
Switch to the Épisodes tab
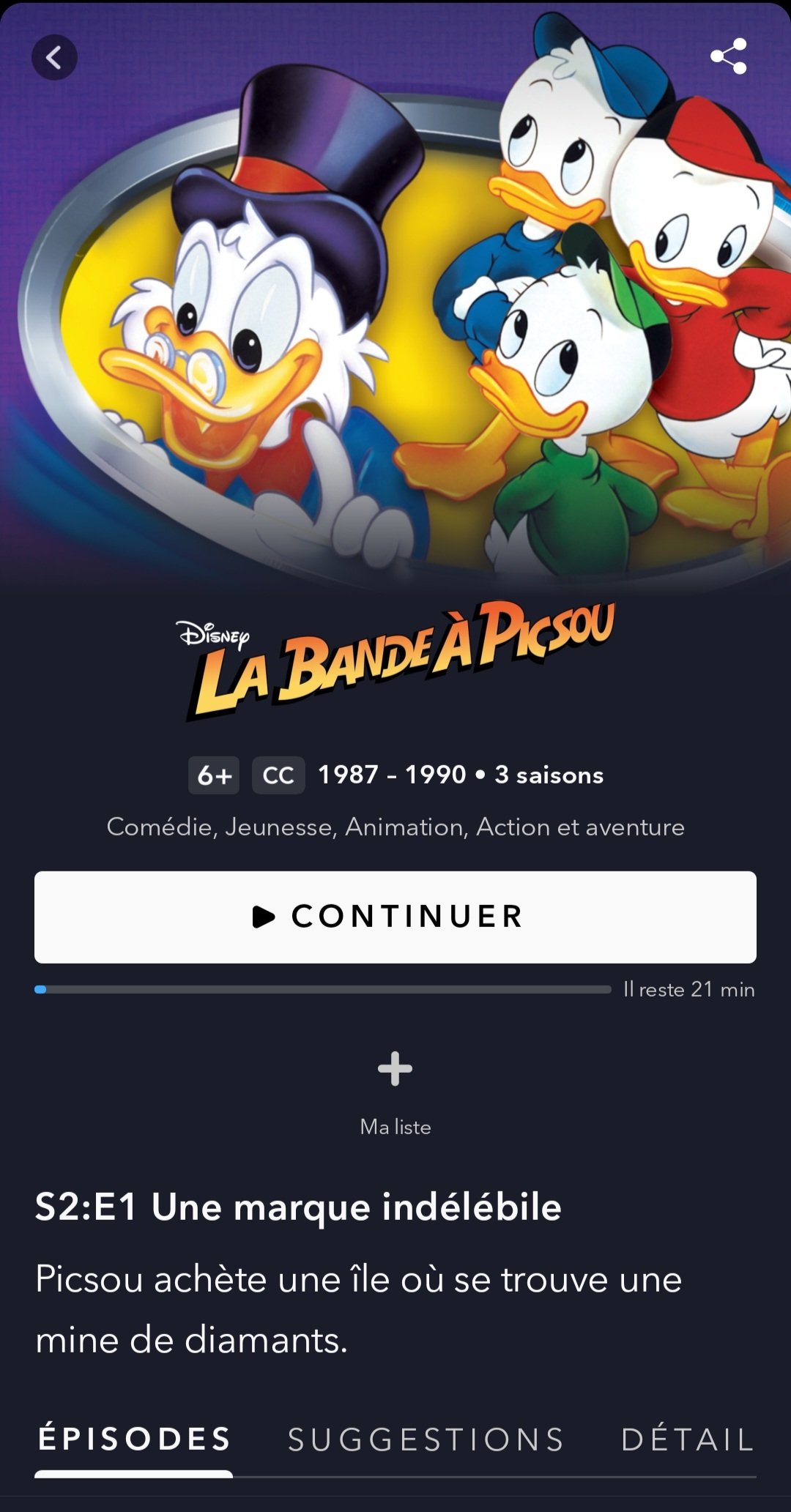coord(134,1440)
